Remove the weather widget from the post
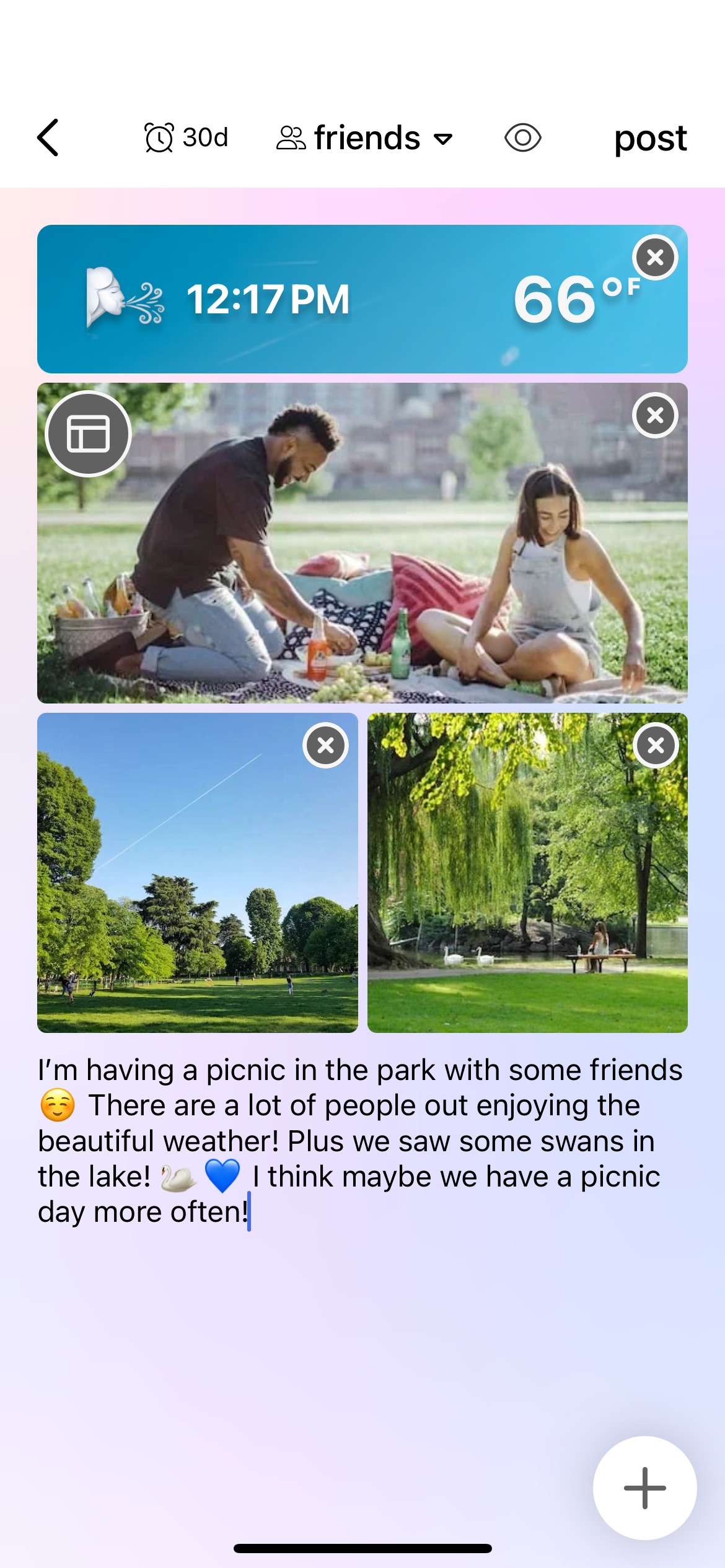Screen dimensions: 725x1568 (x=656, y=257)
